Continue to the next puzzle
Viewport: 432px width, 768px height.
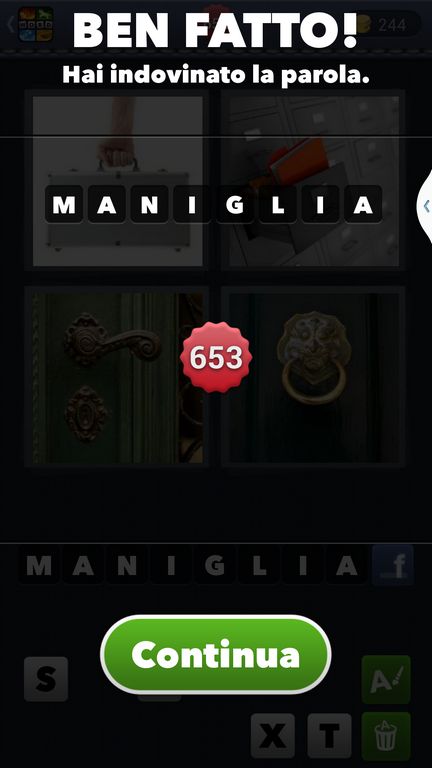click(x=216, y=654)
